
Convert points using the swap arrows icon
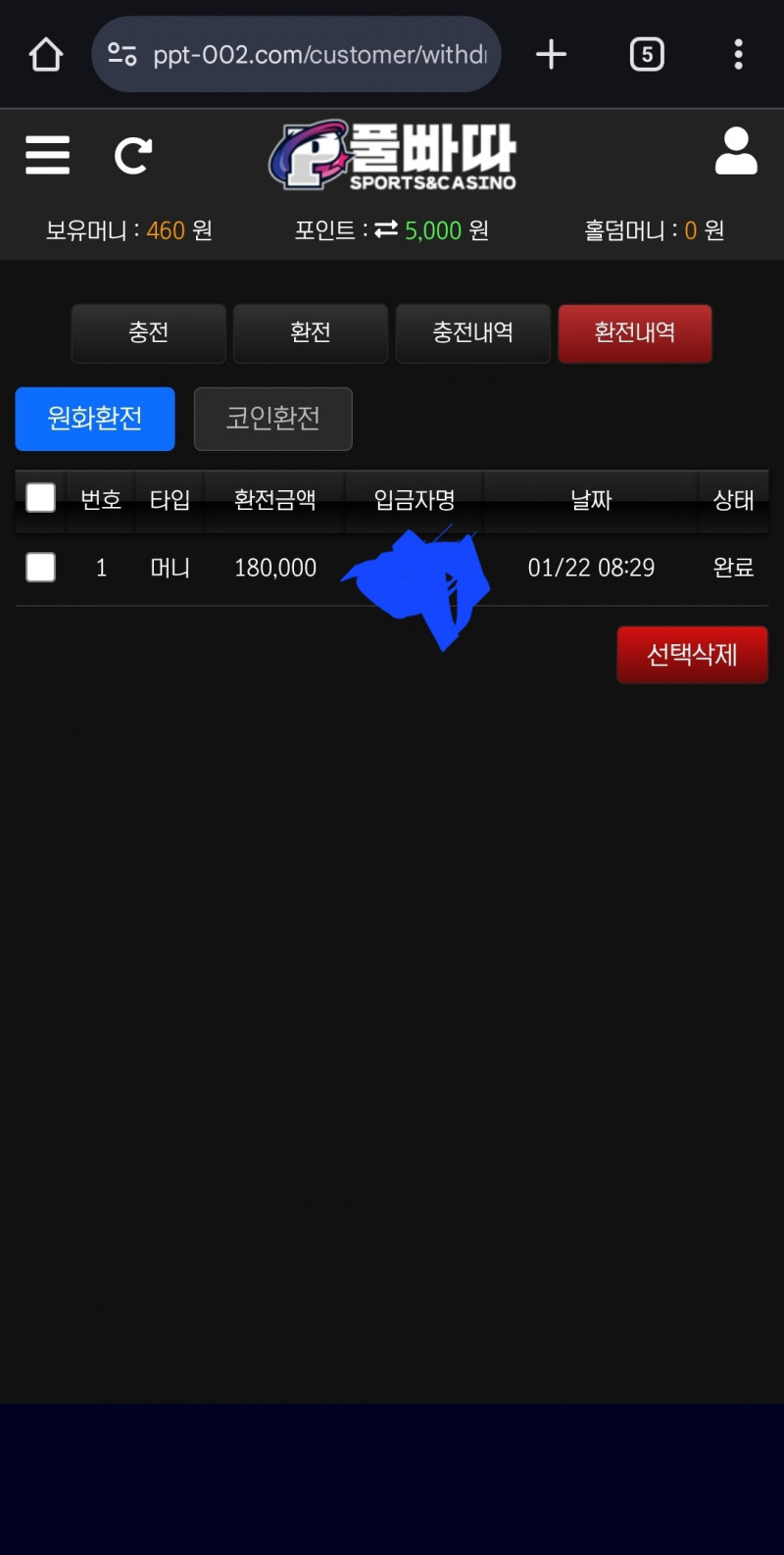point(386,229)
